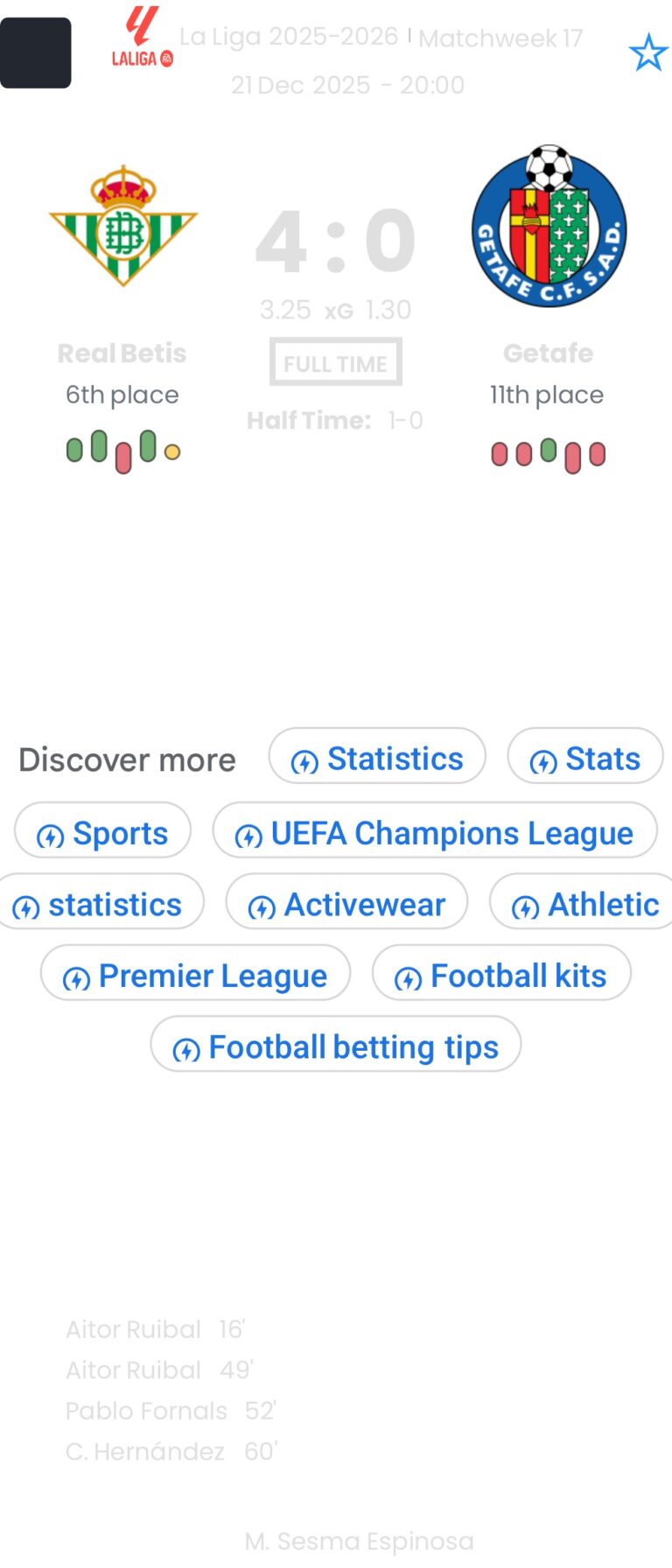The height and width of the screenshot is (1568, 672).
Task: Click the Getafe club crest
Action: click(x=548, y=226)
